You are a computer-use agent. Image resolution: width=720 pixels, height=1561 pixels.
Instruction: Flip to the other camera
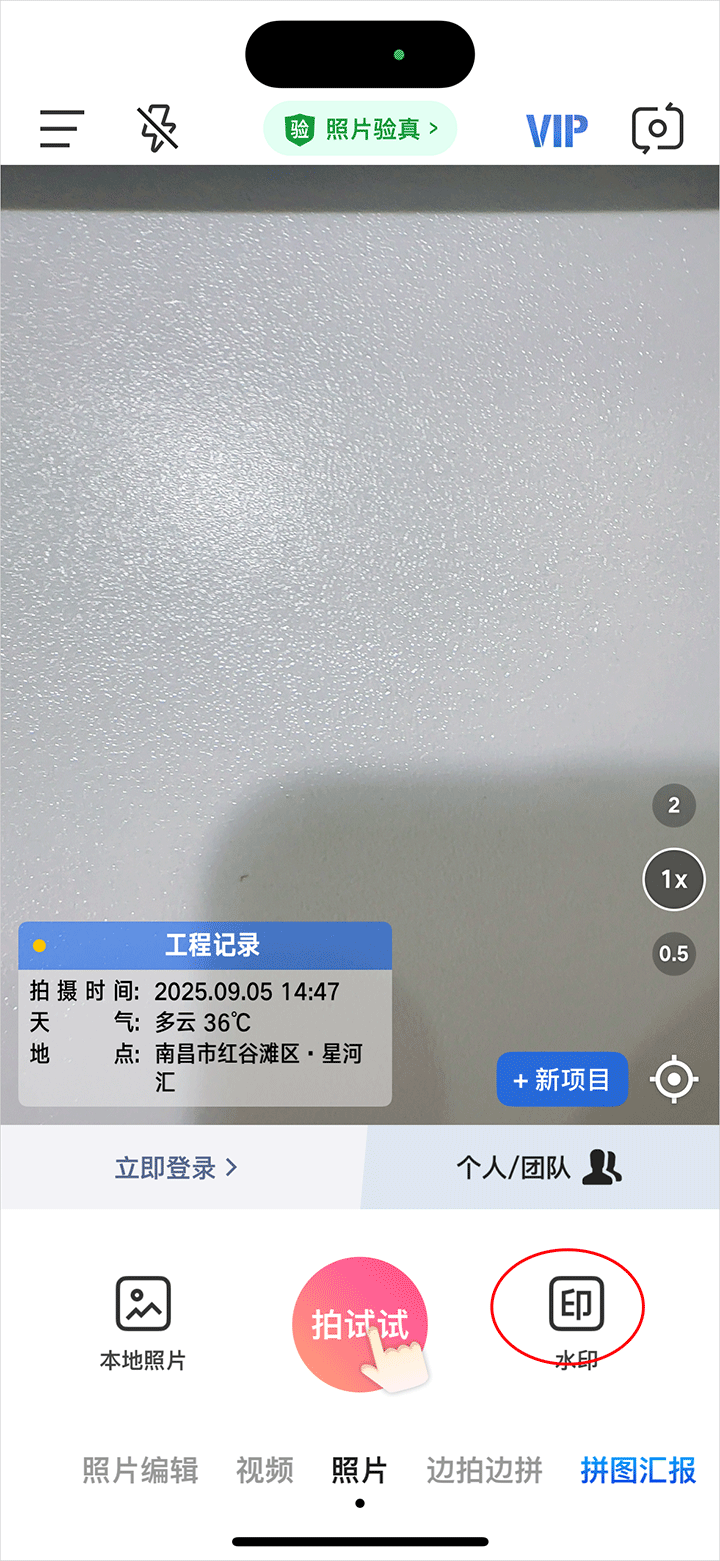(x=657, y=129)
